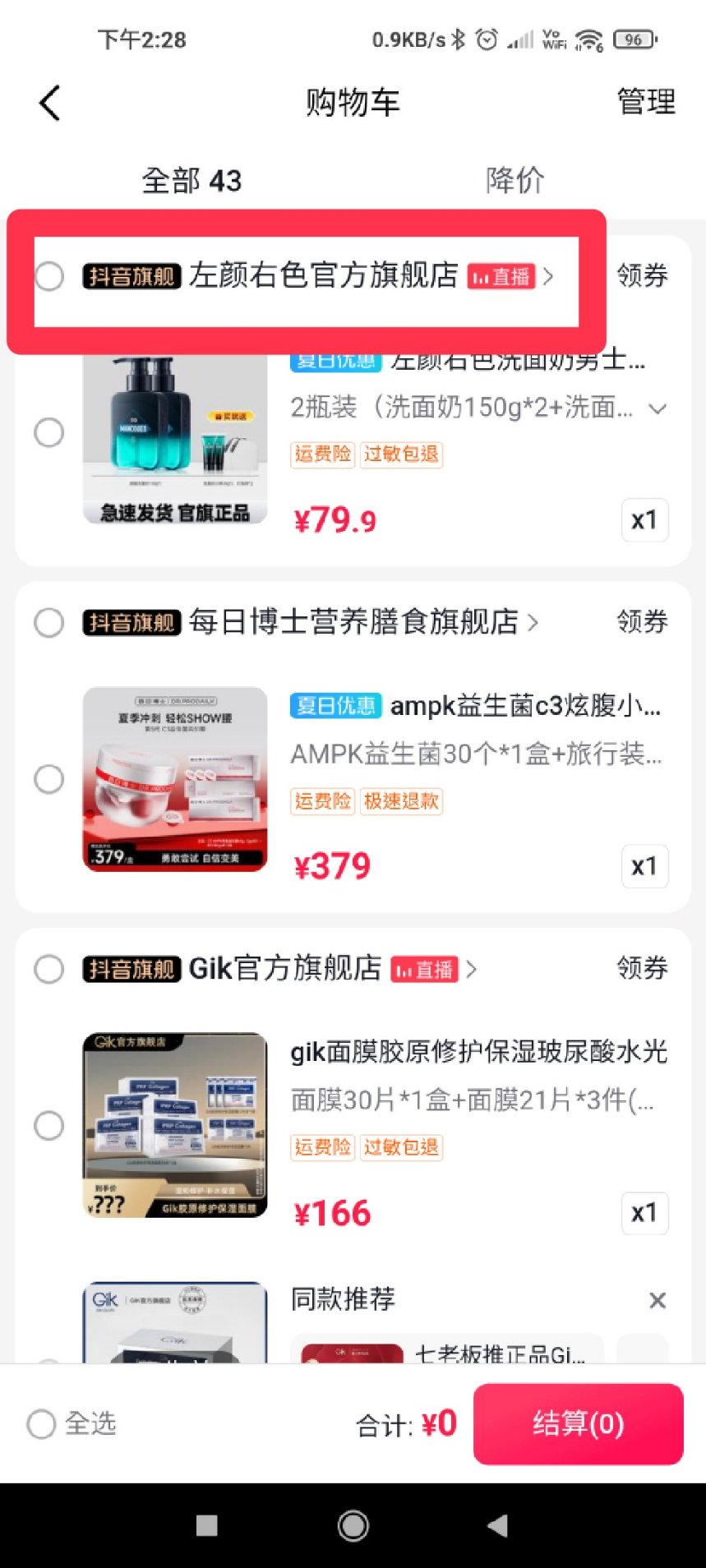Screen dimensions: 706x1568
Task: Select the checkbox for 左颜右色官方旗舰店
Action: pyautogui.click(x=48, y=277)
